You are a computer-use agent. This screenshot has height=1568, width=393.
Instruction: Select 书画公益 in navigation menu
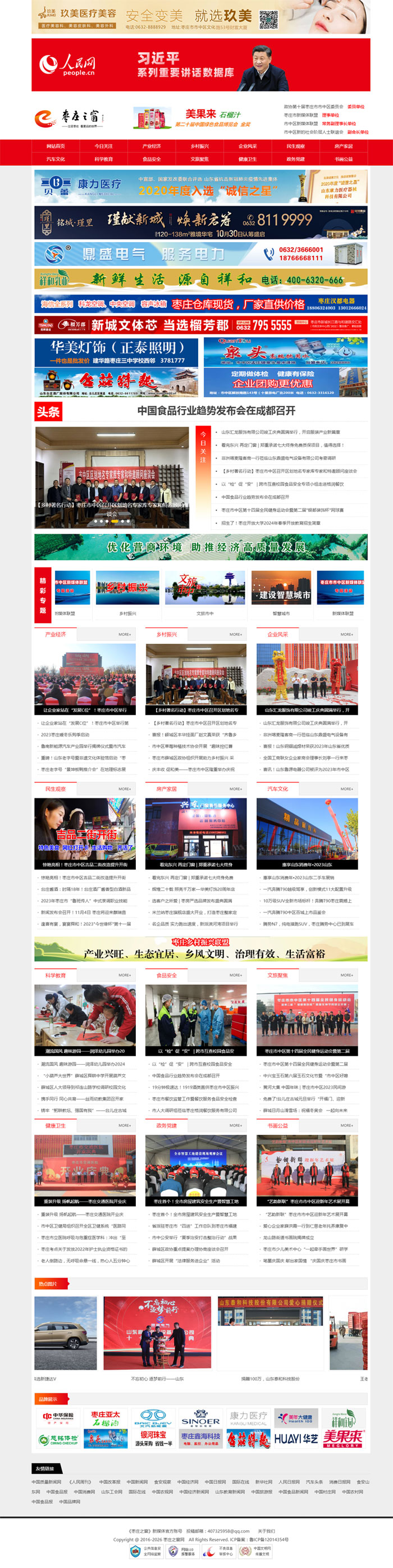tap(343, 159)
